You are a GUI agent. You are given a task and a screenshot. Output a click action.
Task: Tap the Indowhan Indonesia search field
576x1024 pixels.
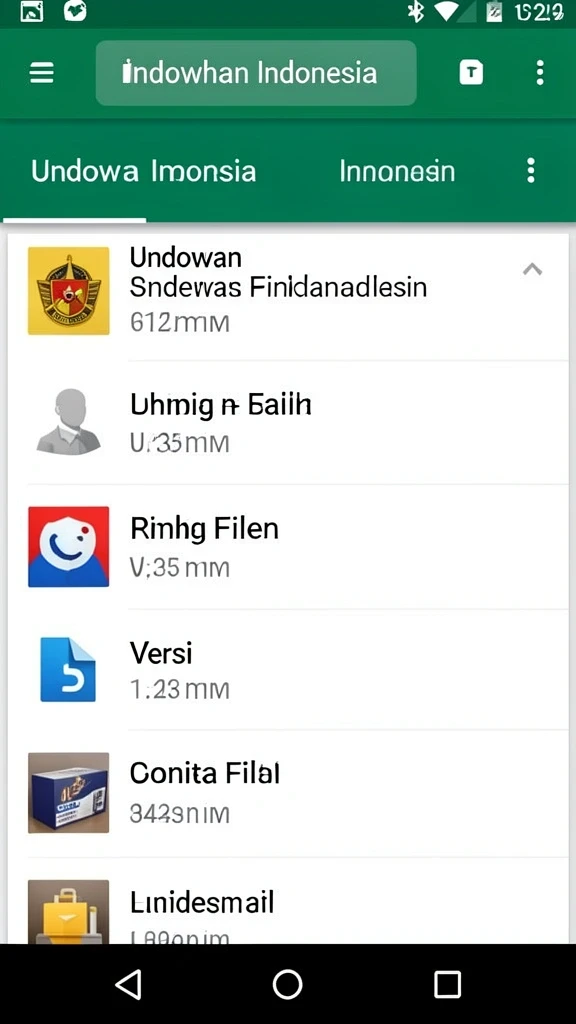tap(256, 72)
